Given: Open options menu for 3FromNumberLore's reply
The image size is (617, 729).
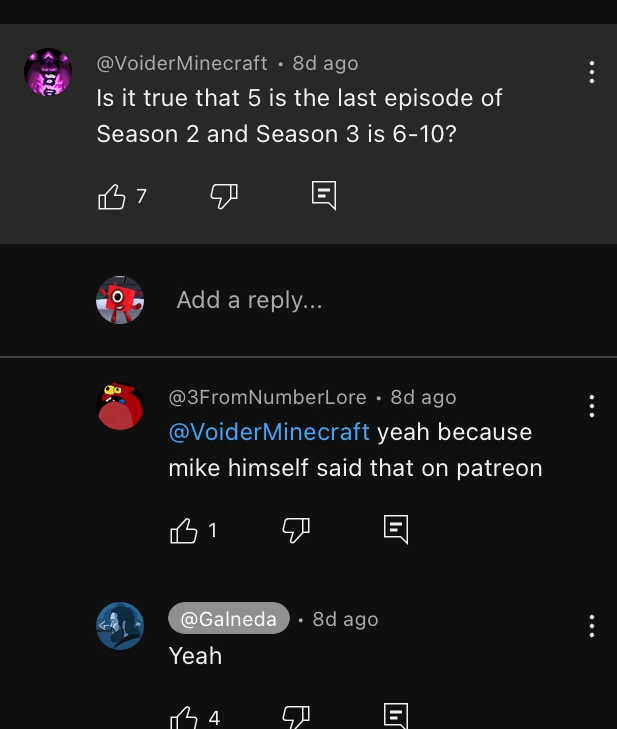Looking at the screenshot, I should pyautogui.click(x=592, y=406).
